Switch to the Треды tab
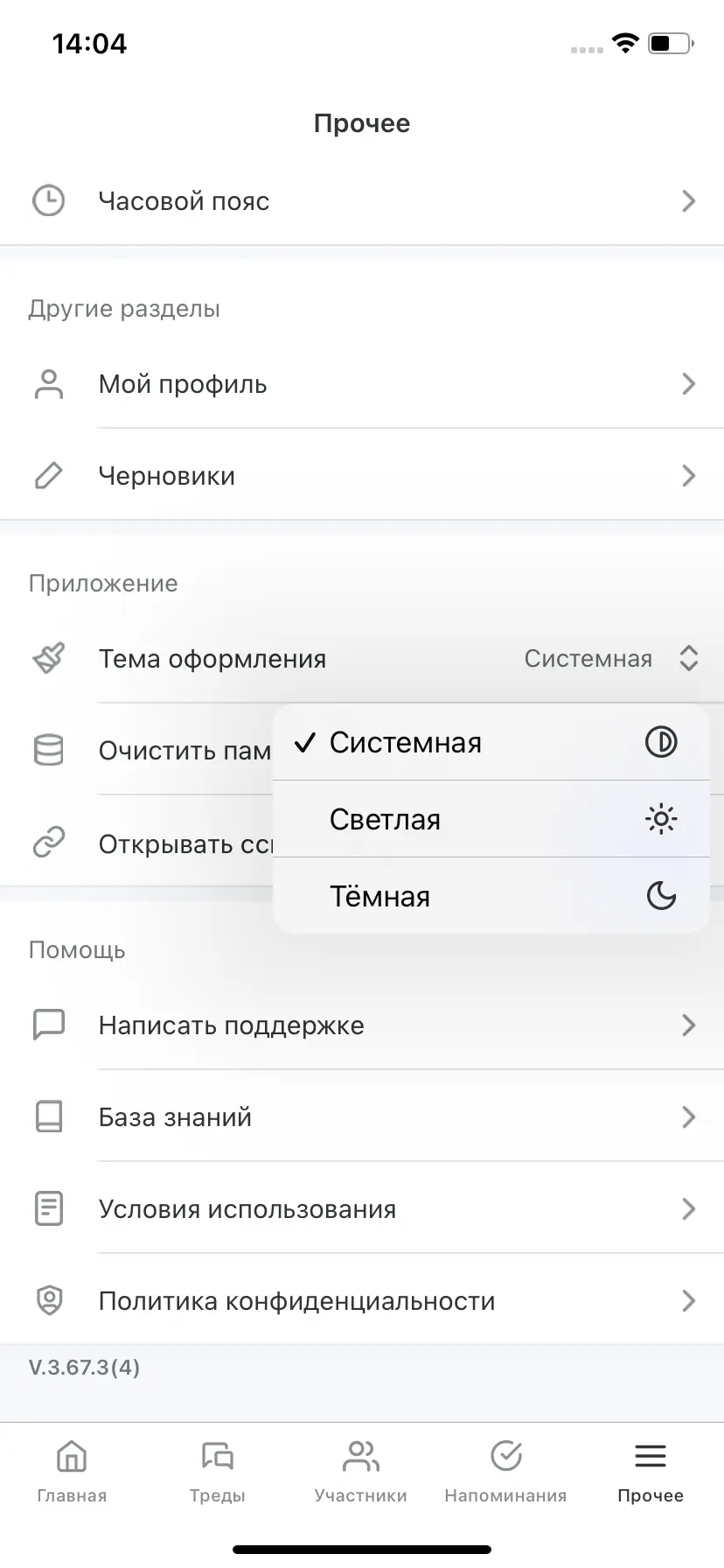The height and width of the screenshot is (1568, 724). [217, 1472]
